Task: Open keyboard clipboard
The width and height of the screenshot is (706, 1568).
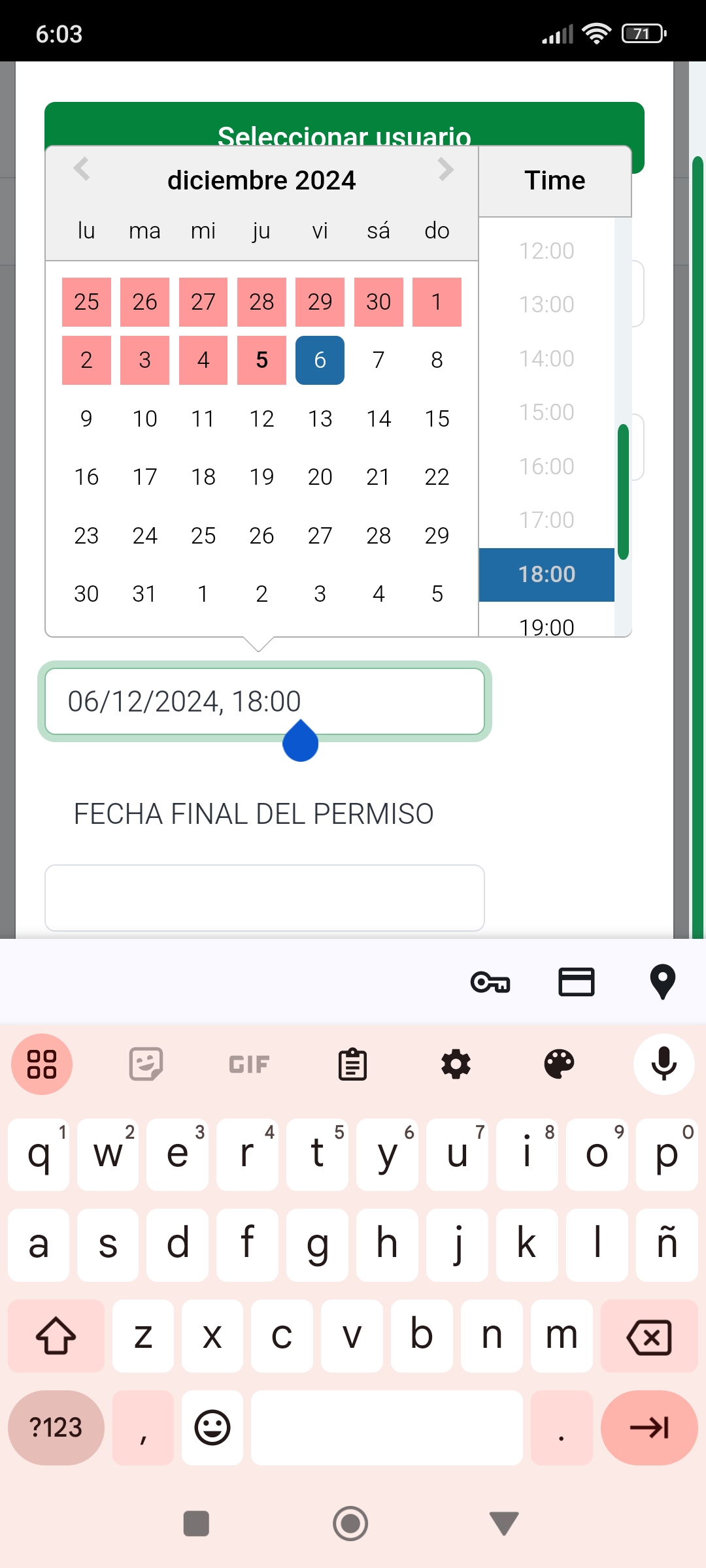Action: [x=352, y=1064]
